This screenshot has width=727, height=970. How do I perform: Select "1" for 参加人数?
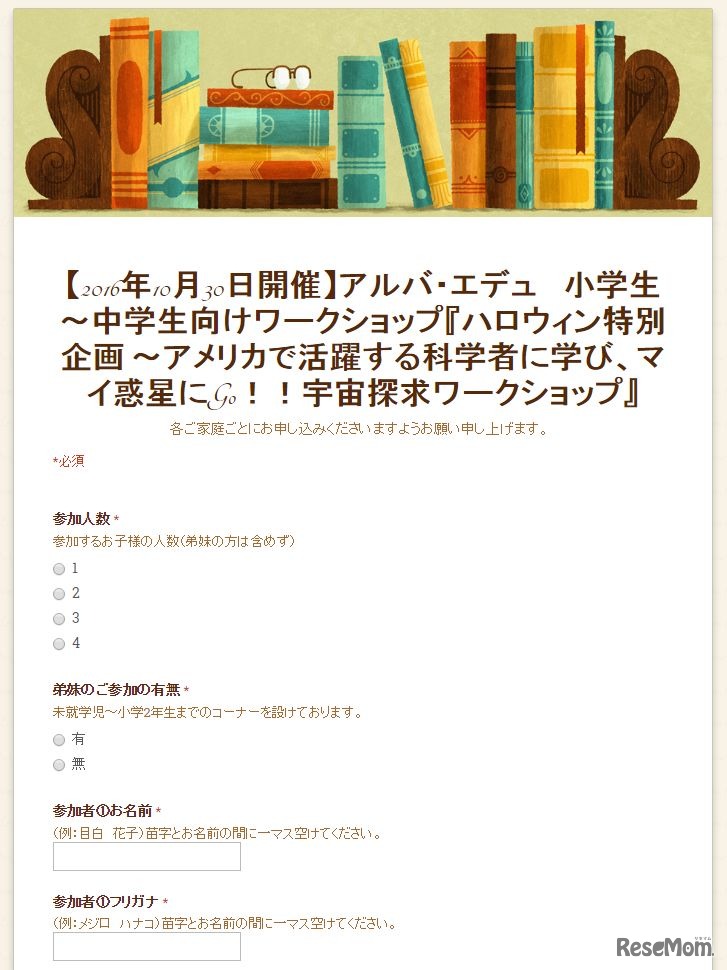click(x=59, y=568)
